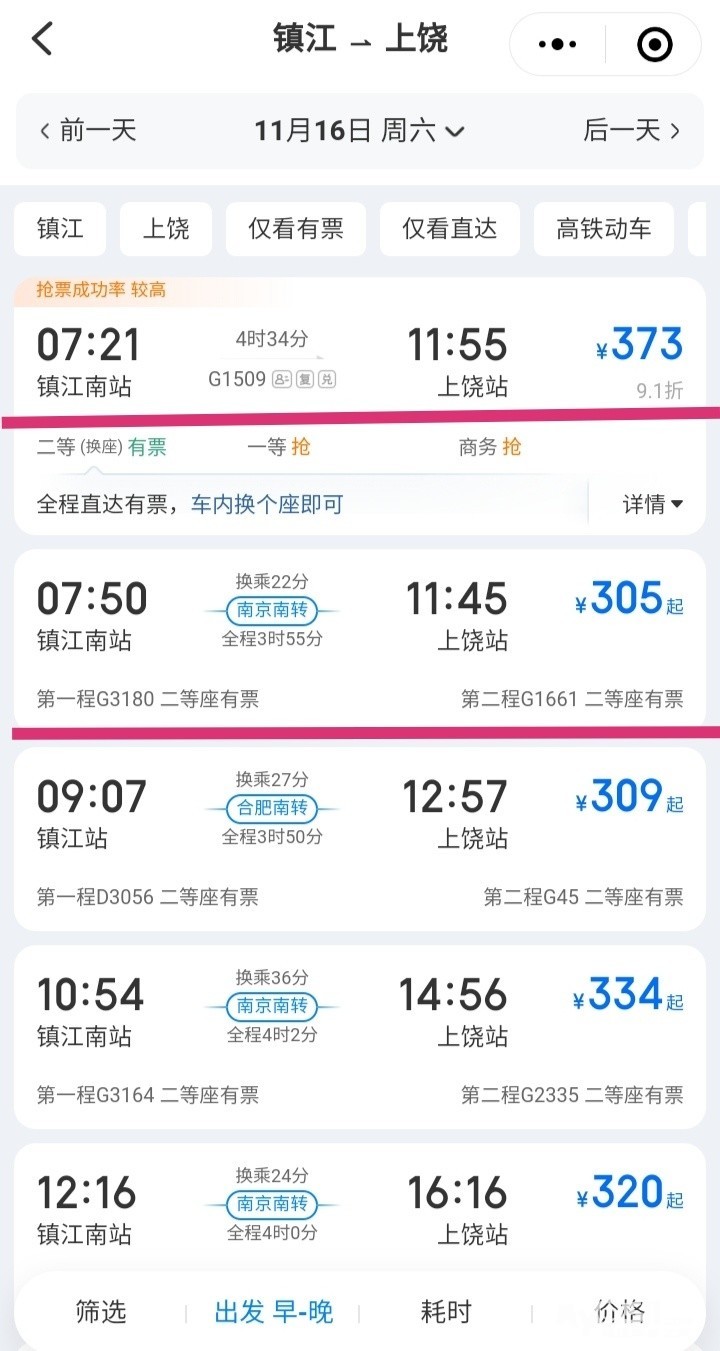The width and height of the screenshot is (720, 1351).
Task: Open the 筛选 filter options
Action: [101, 1311]
